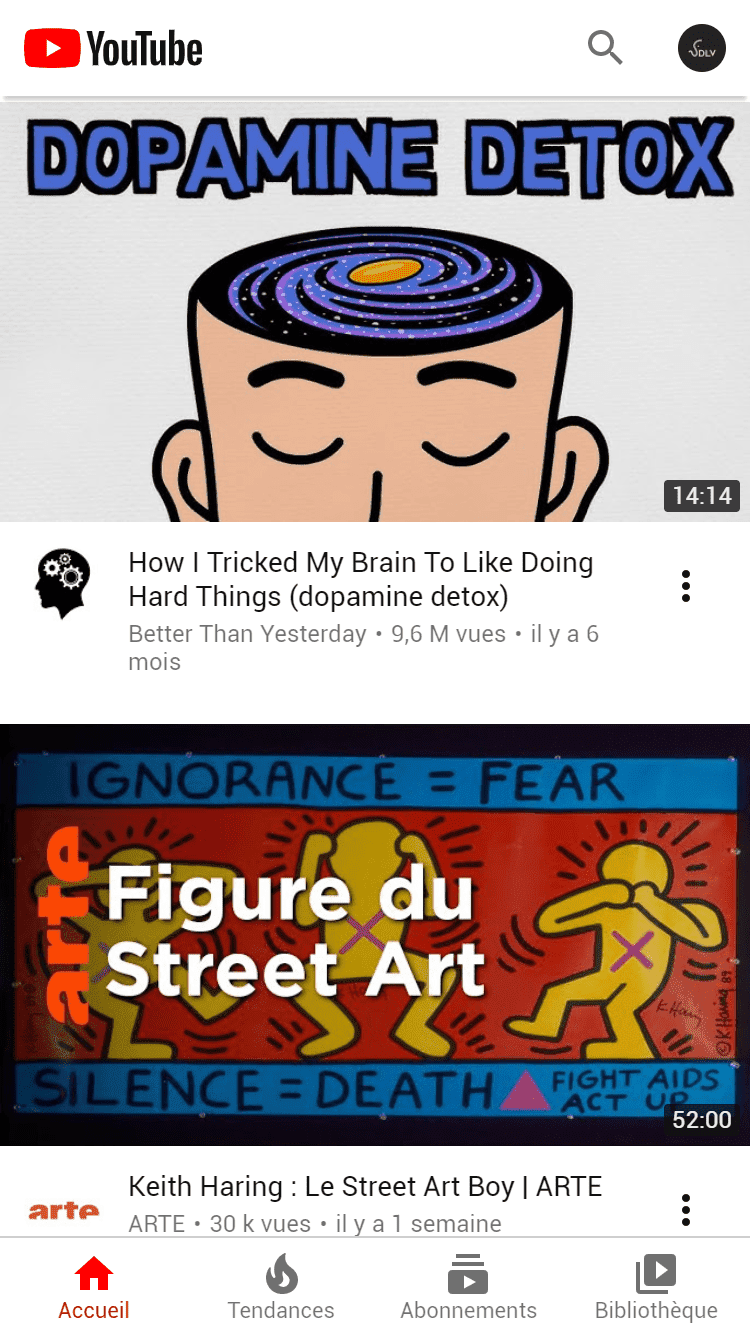Open the Abonnements subscriptions feed
This screenshot has height=1334, width=750.
click(468, 1285)
